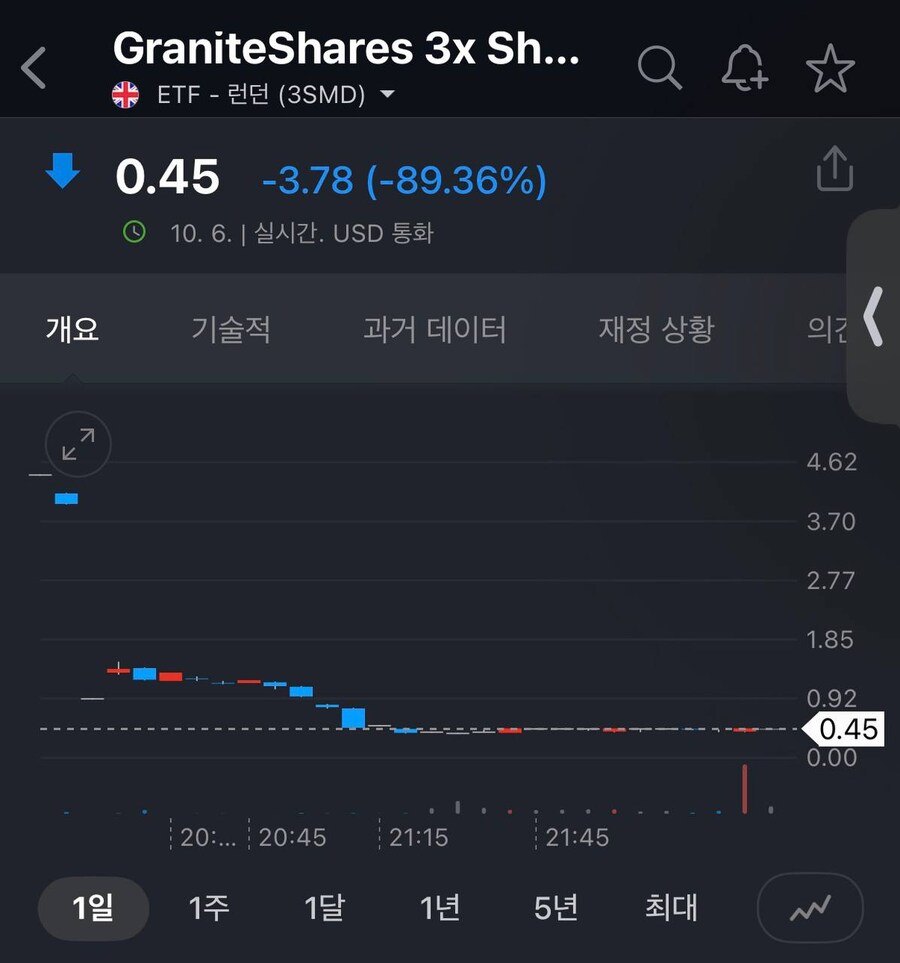Add this ETF to watchlist star
900x963 pixels.
830,69
